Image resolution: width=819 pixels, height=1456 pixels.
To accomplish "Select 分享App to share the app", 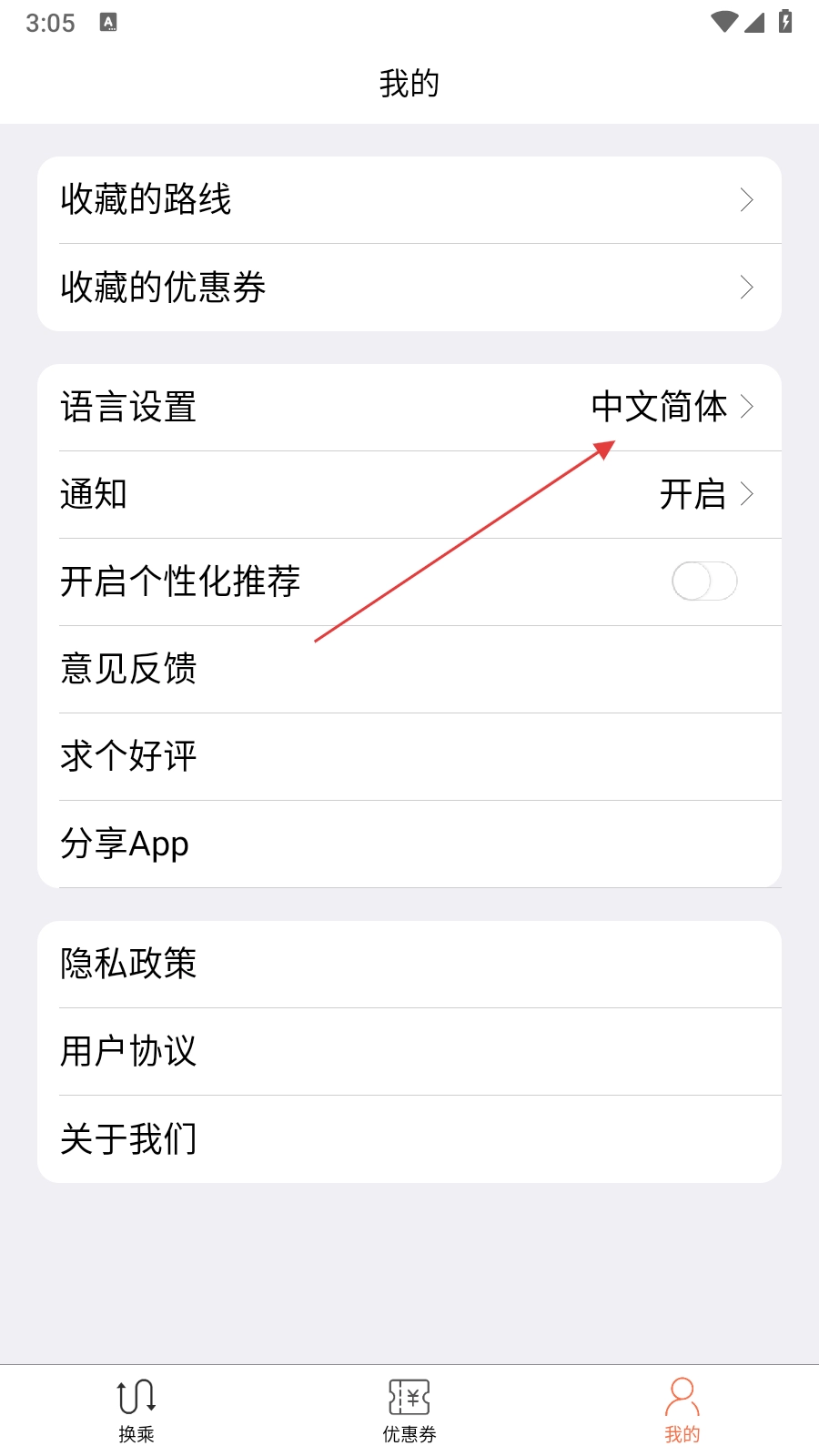I will tap(409, 844).
